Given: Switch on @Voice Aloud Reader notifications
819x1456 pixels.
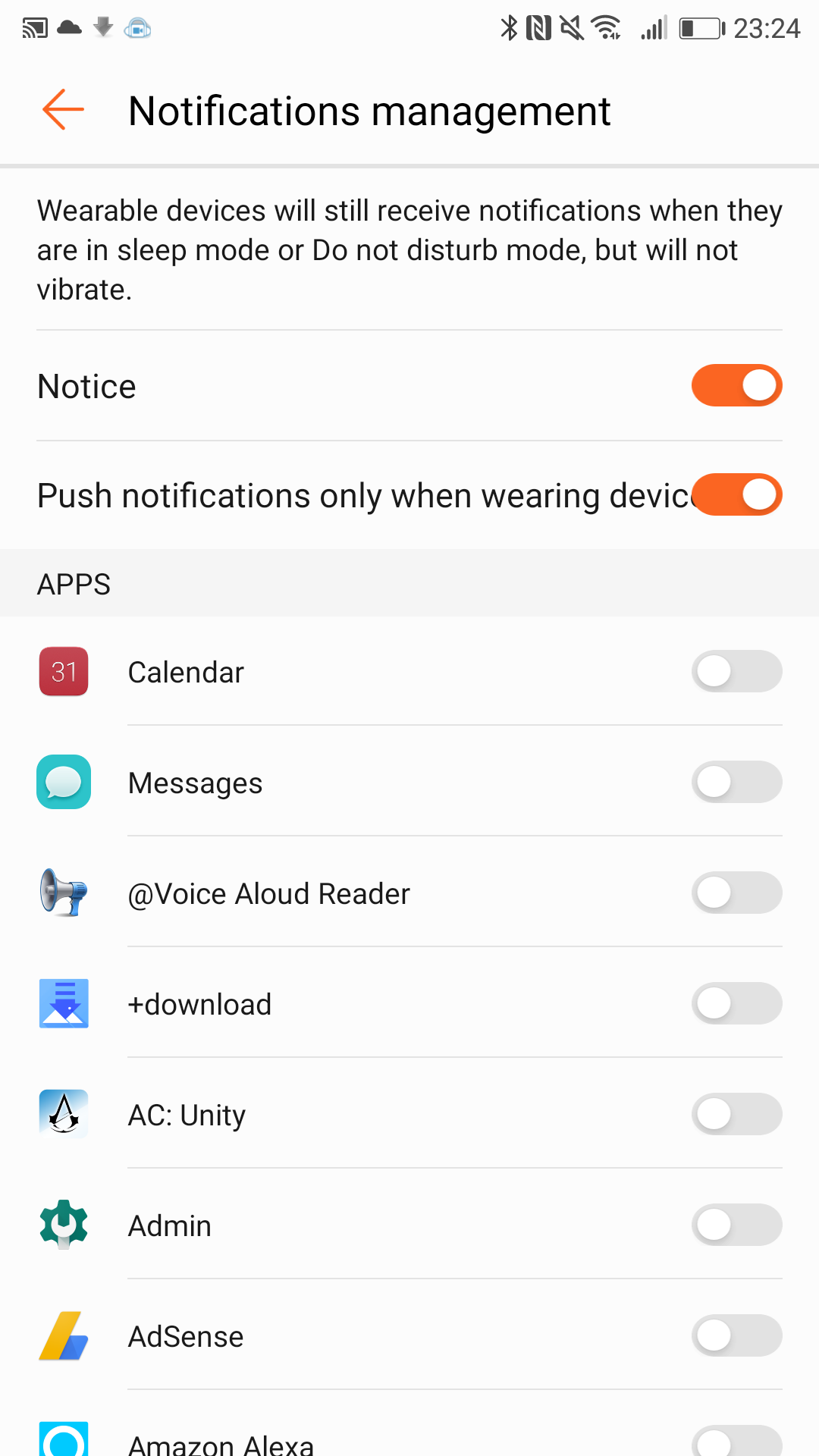Looking at the screenshot, I should coord(736,893).
